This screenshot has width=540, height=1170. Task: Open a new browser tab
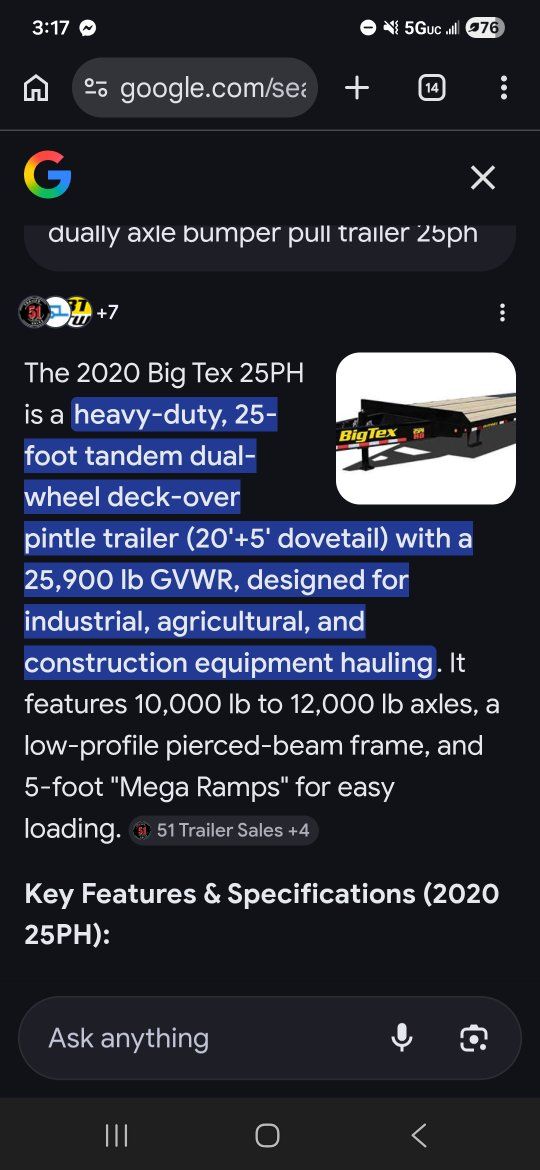(x=357, y=88)
